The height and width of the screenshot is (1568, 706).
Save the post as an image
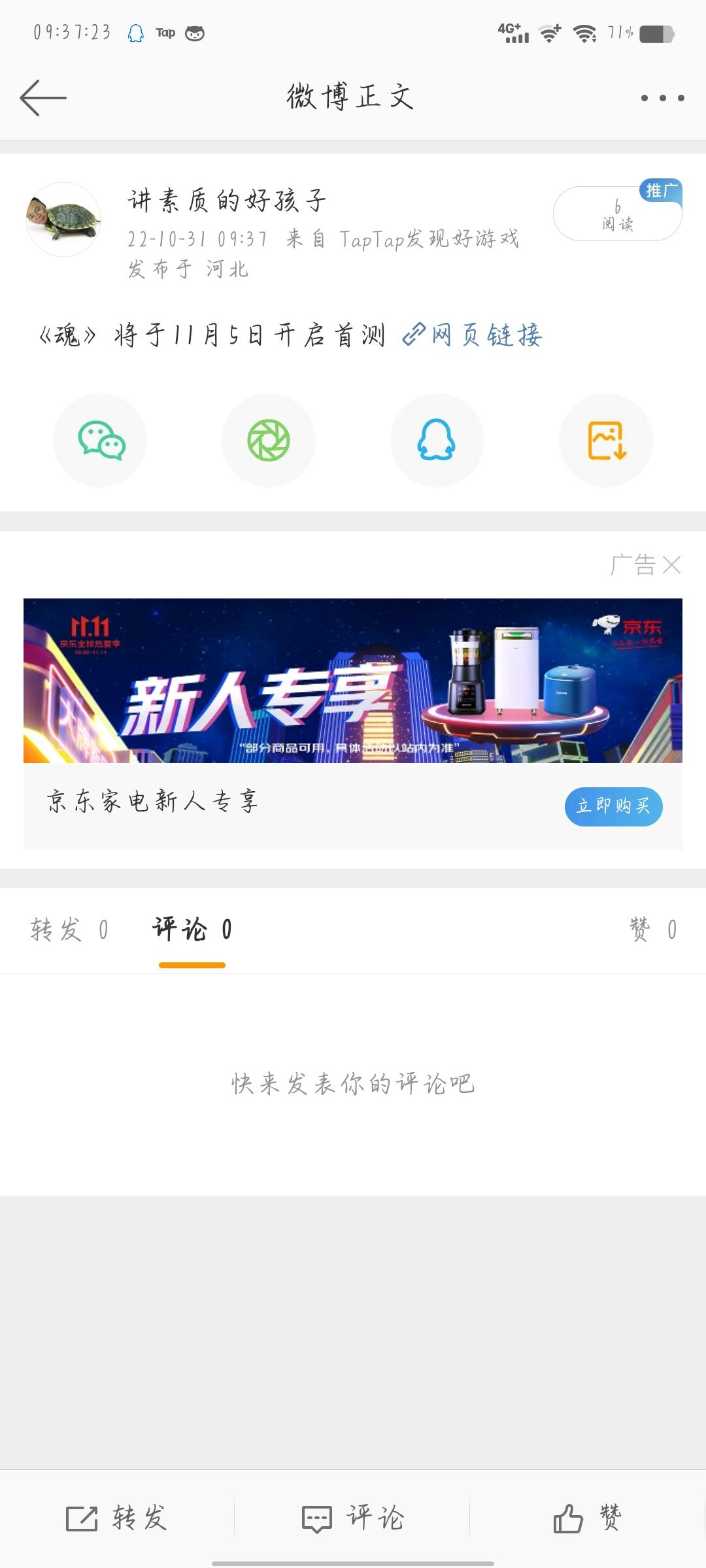tap(606, 440)
